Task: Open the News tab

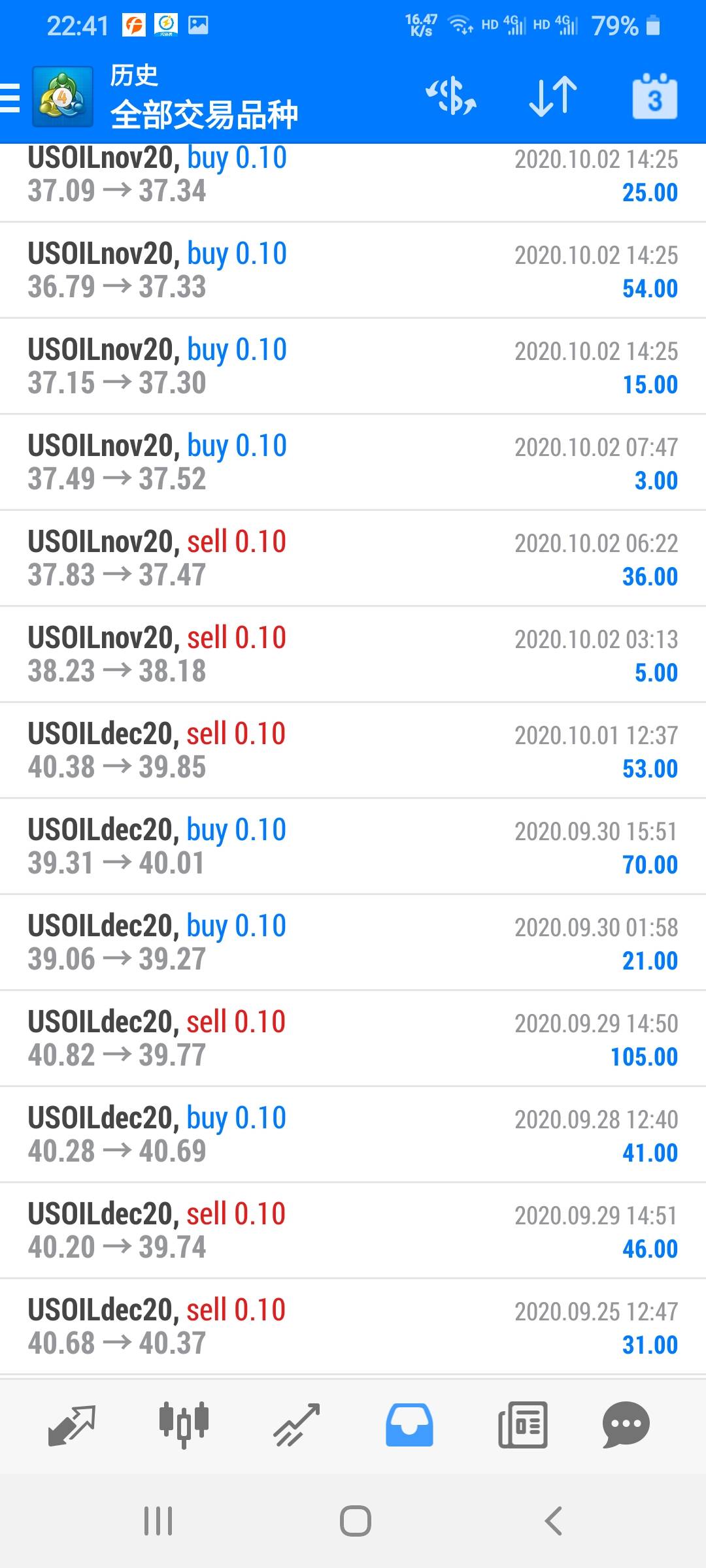Action: tap(522, 1424)
